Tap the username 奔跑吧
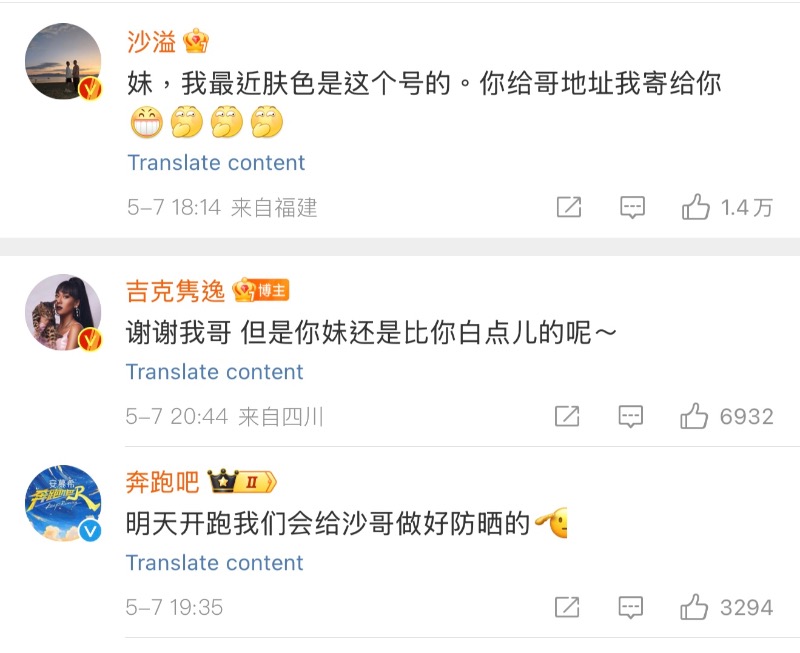Viewport: 800px width, 653px height. (x=162, y=482)
